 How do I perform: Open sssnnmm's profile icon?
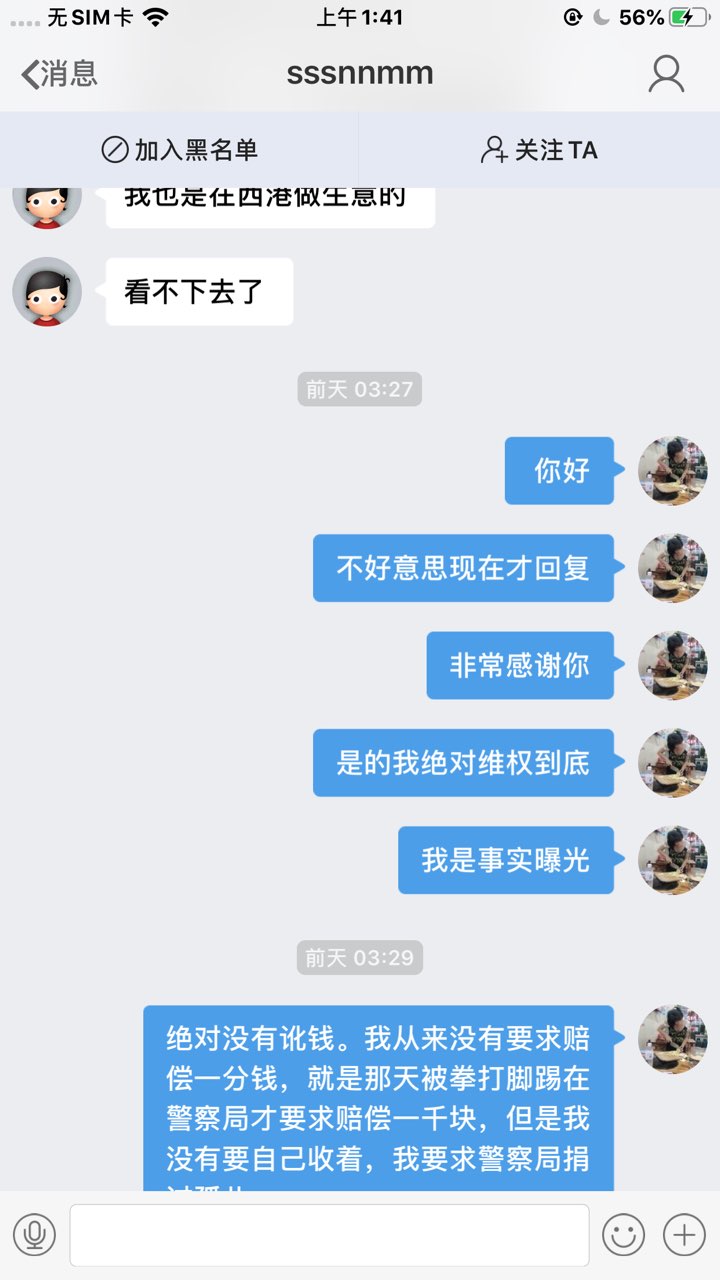coord(666,74)
